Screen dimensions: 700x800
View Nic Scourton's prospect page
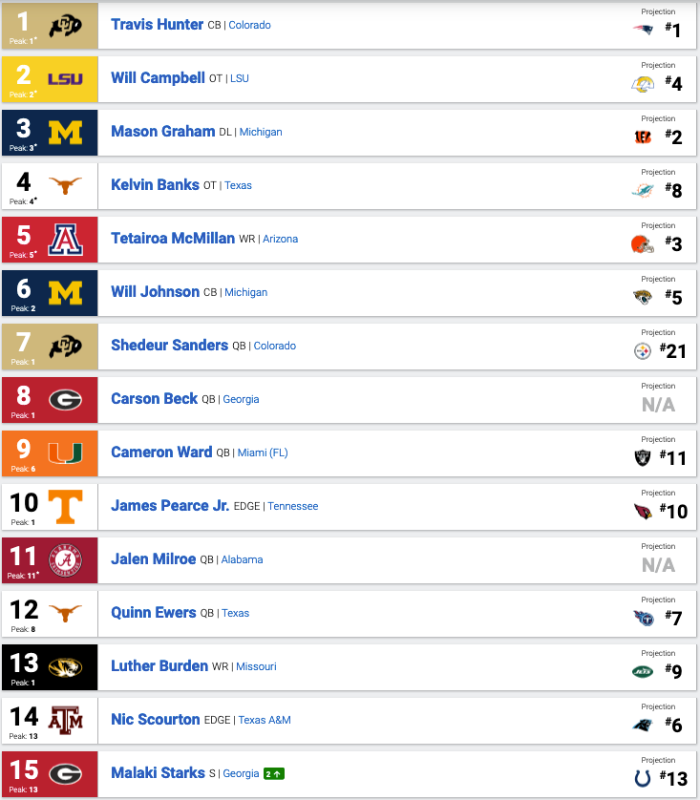[155, 720]
